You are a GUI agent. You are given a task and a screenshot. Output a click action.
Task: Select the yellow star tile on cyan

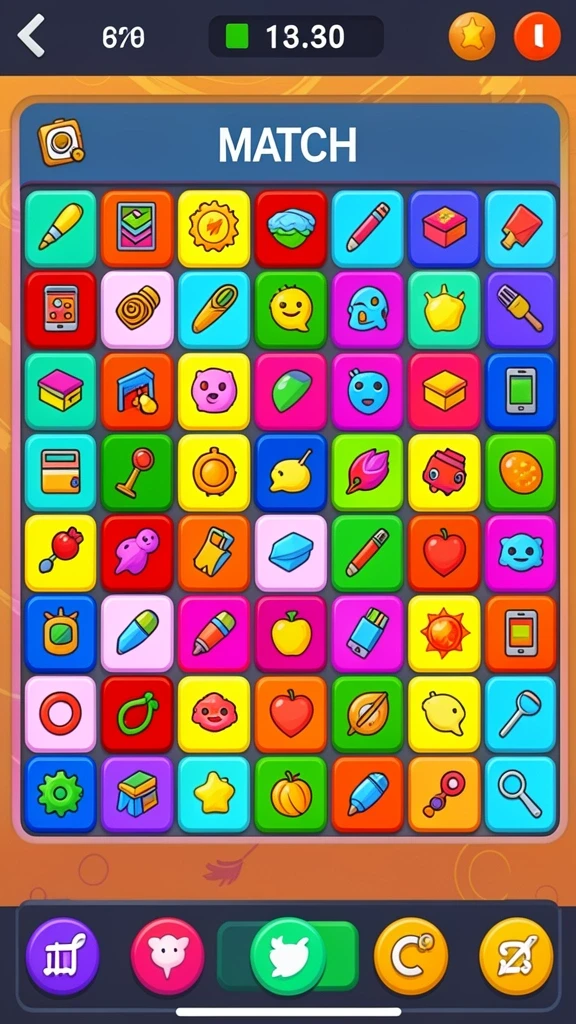pyautogui.click(x=214, y=795)
